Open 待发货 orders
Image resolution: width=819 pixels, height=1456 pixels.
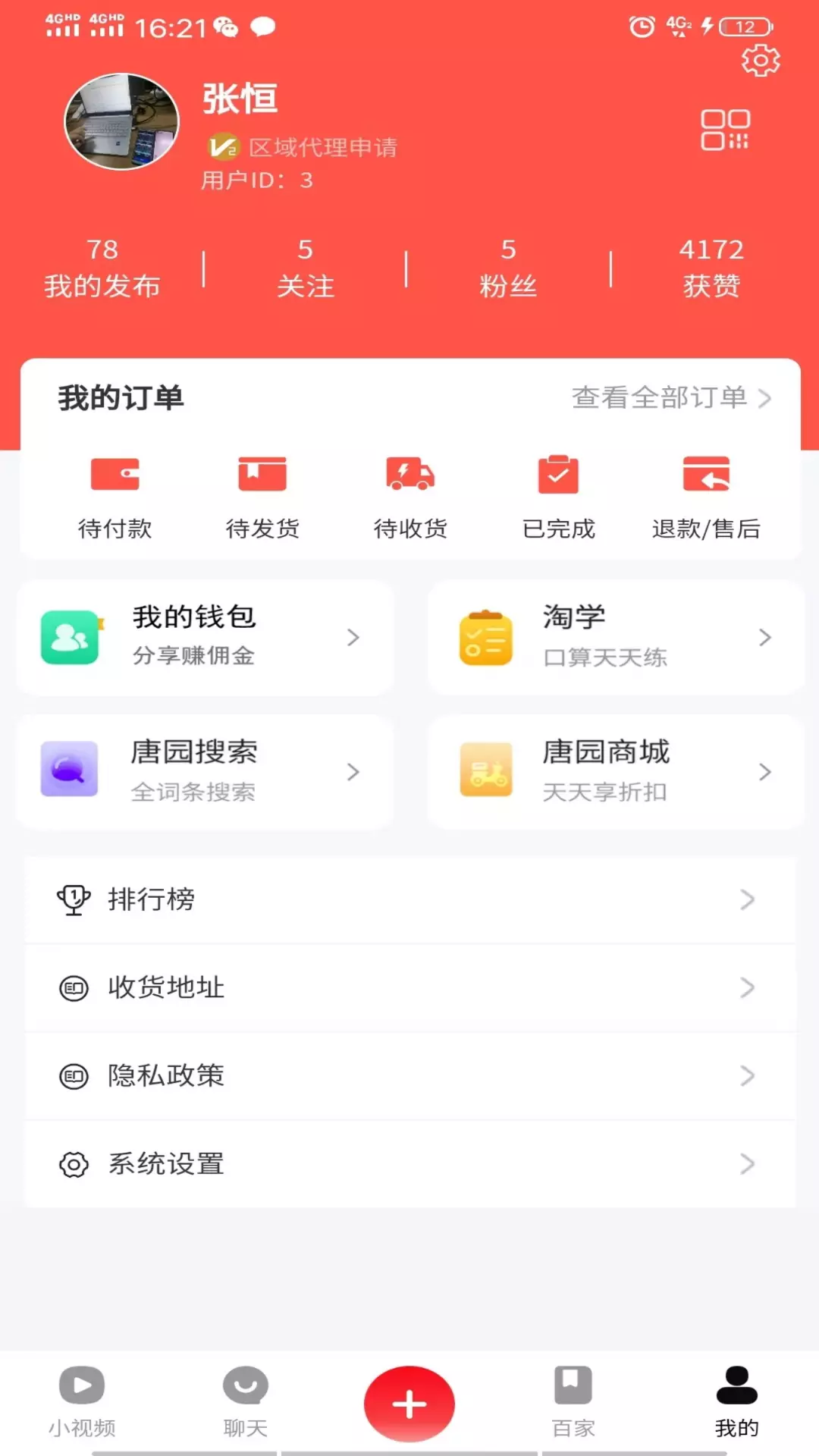(x=262, y=497)
